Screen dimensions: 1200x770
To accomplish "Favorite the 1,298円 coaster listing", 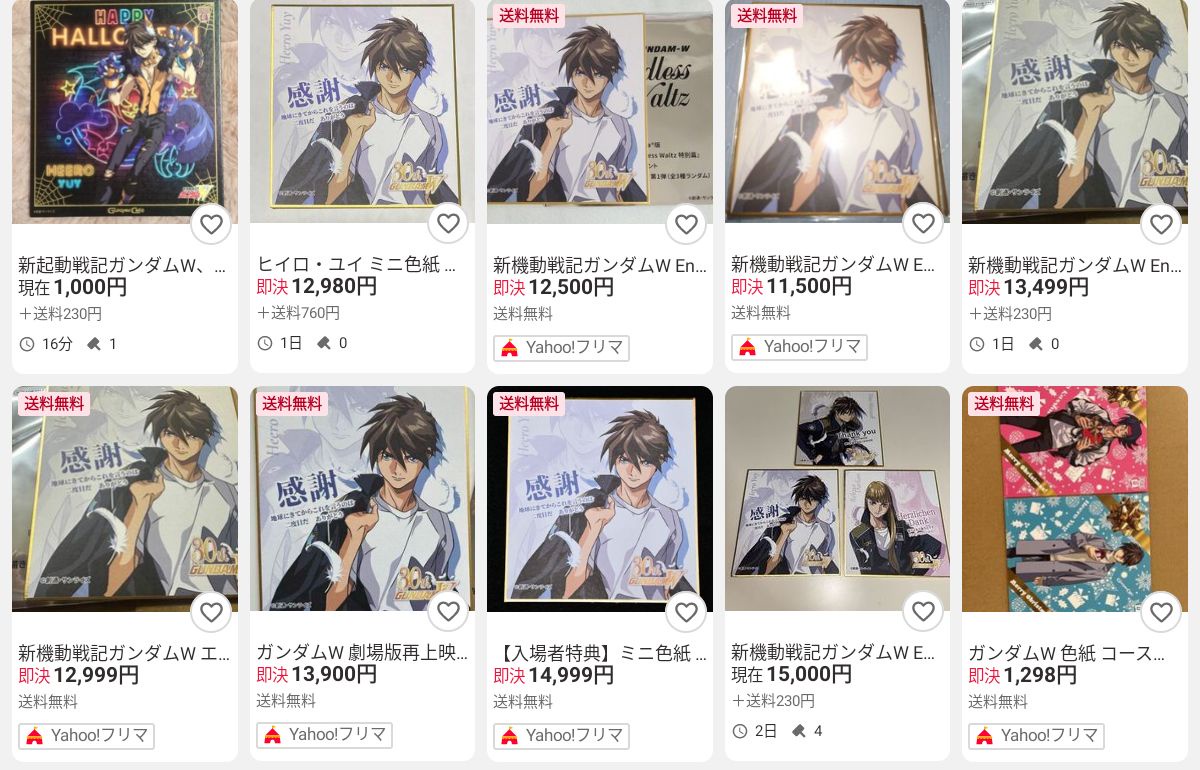I will tap(1161, 612).
